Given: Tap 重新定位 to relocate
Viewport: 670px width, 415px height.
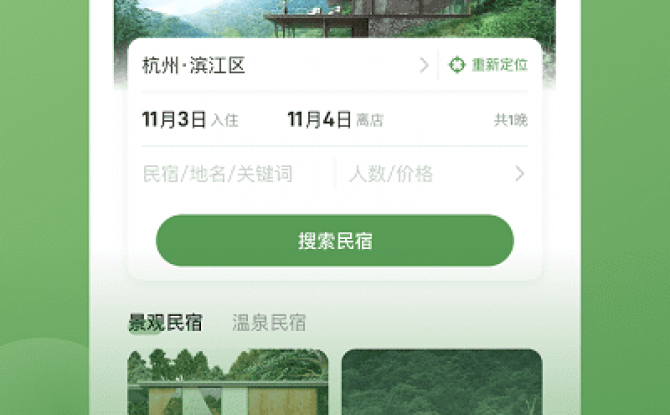Looking at the screenshot, I should tap(488, 65).
